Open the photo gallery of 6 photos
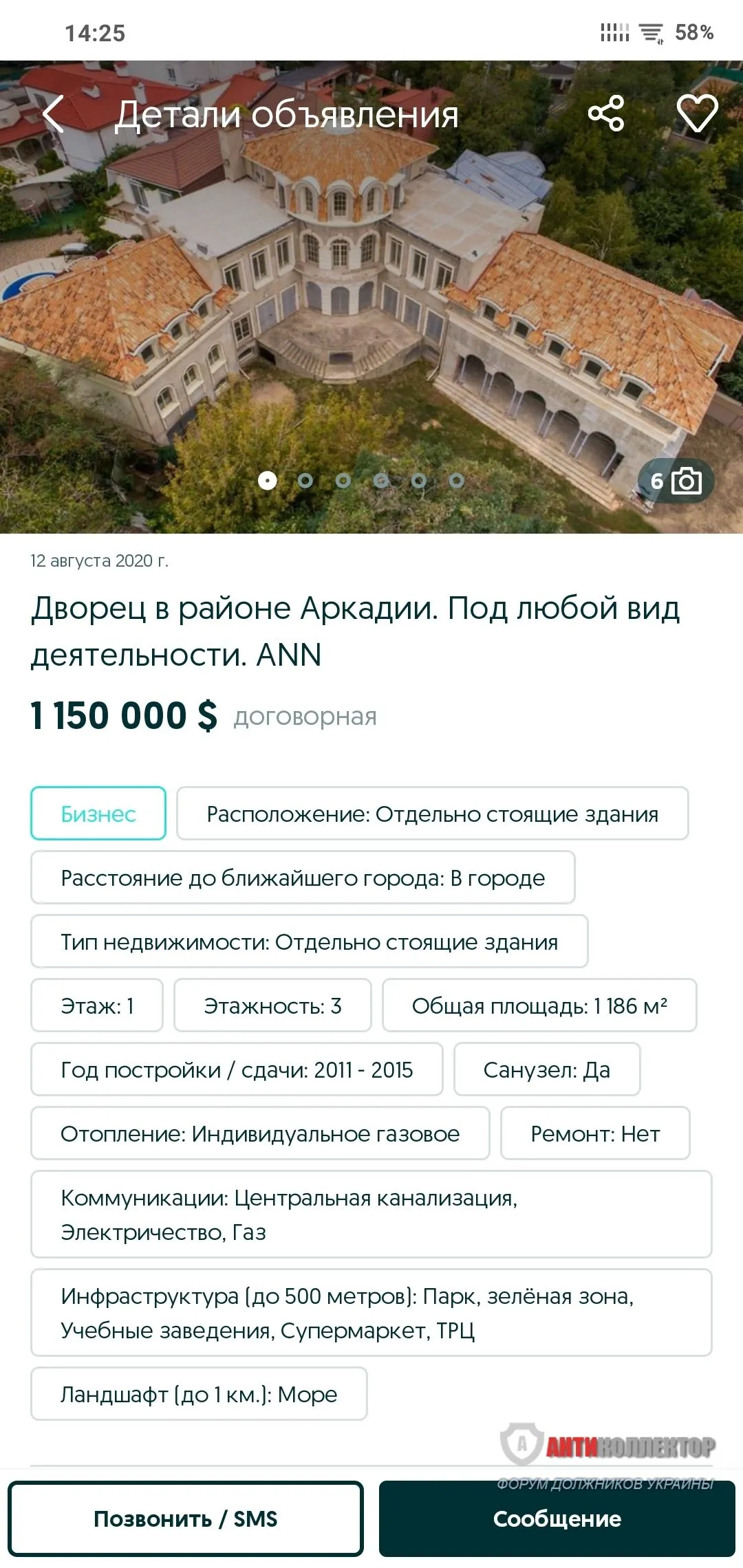Screen dimensions: 743x1568 (x=676, y=481)
